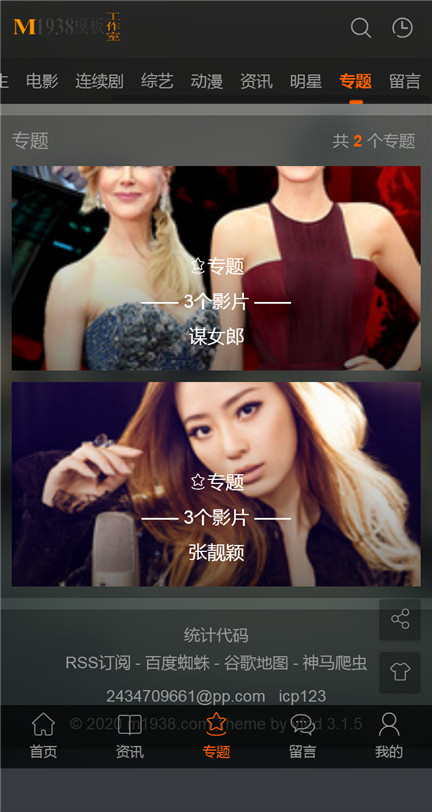The width and height of the screenshot is (432, 812).
Task: Tap the share floating button
Action: click(400, 619)
